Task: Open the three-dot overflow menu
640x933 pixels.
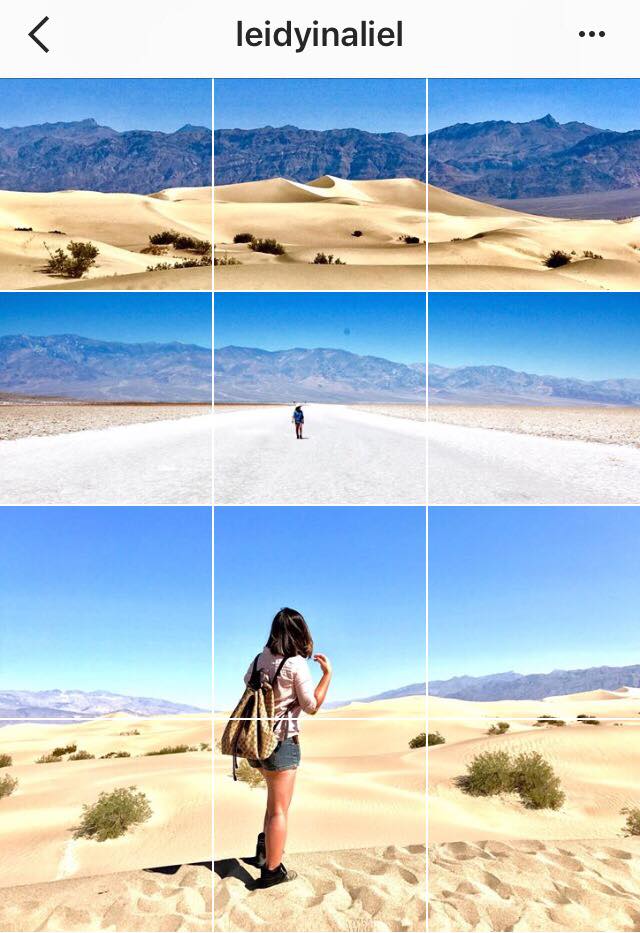Action: [592, 35]
